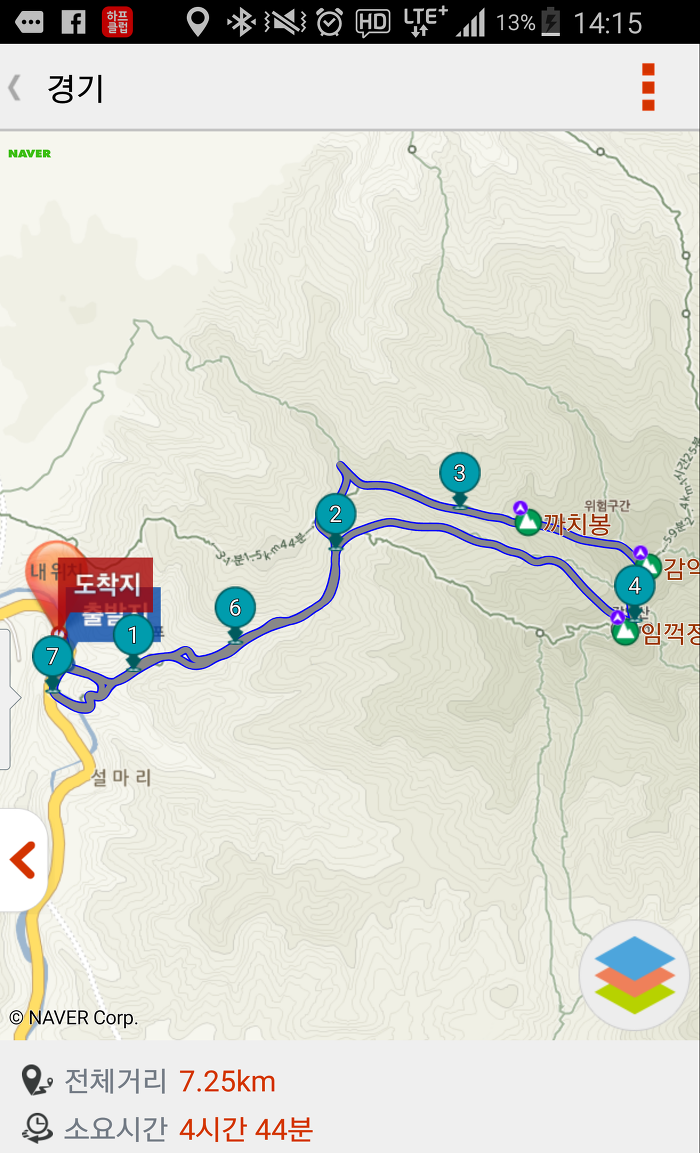Open the map layers button
Image resolution: width=700 pixels, height=1153 pixels.
[x=635, y=974]
